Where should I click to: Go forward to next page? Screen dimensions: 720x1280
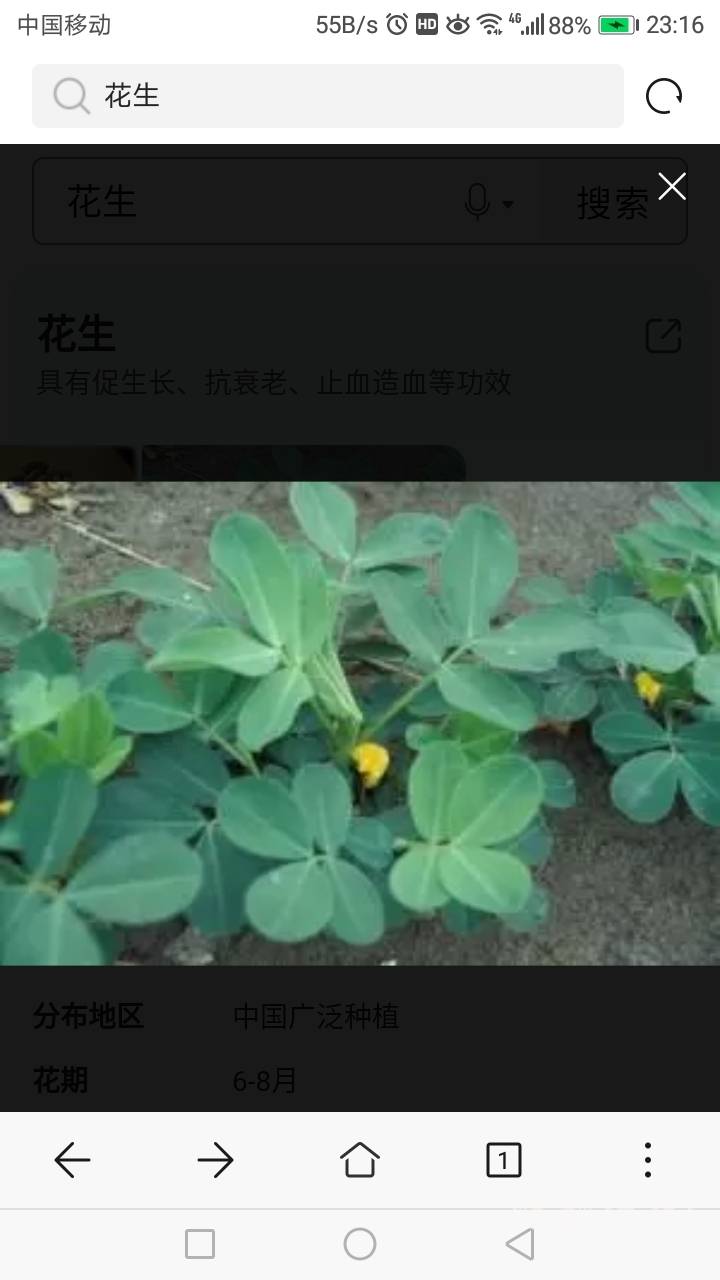click(x=215, y=1160)
